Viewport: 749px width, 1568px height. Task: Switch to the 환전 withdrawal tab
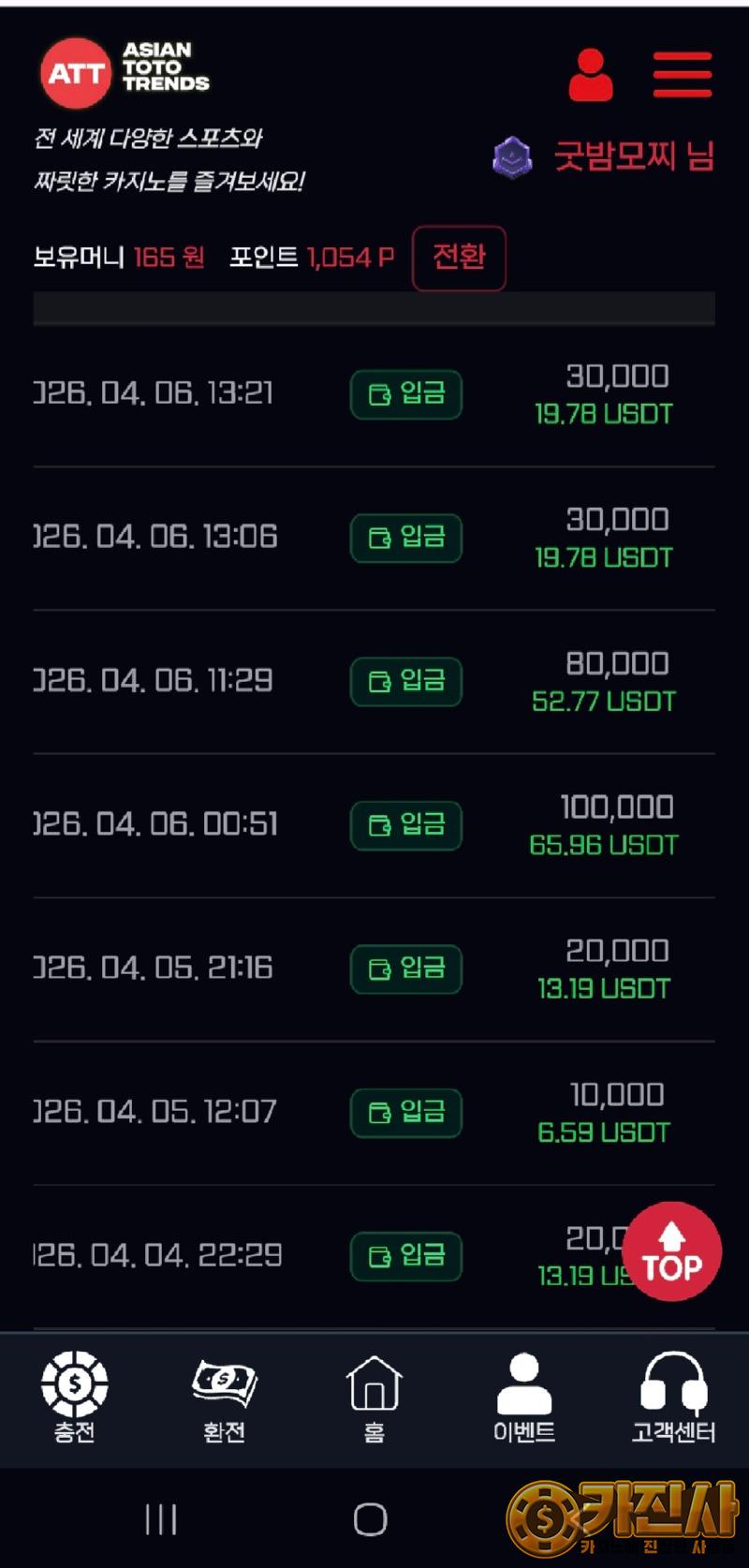(x=225, y=1398)
